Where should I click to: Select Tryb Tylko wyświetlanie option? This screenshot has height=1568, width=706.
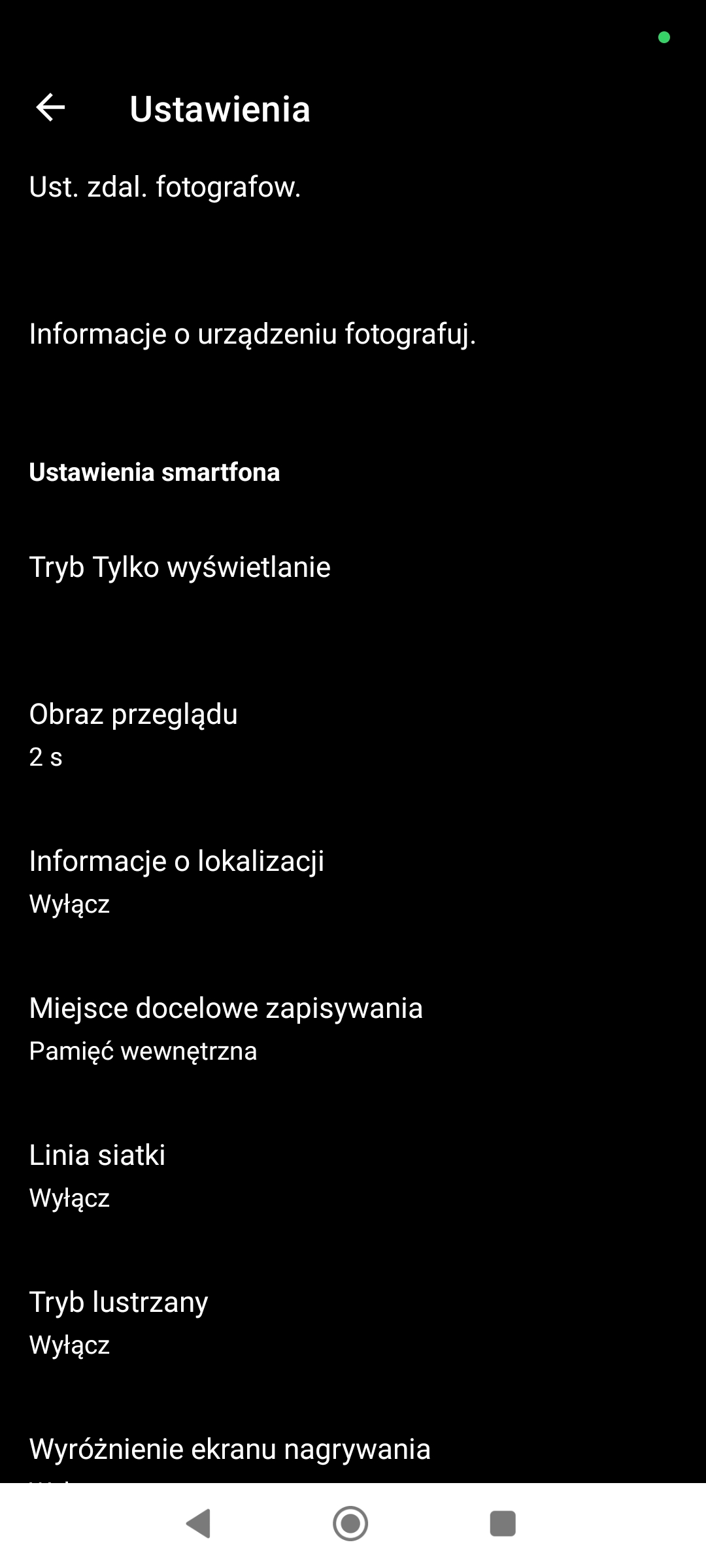click(x=180, y=567)
